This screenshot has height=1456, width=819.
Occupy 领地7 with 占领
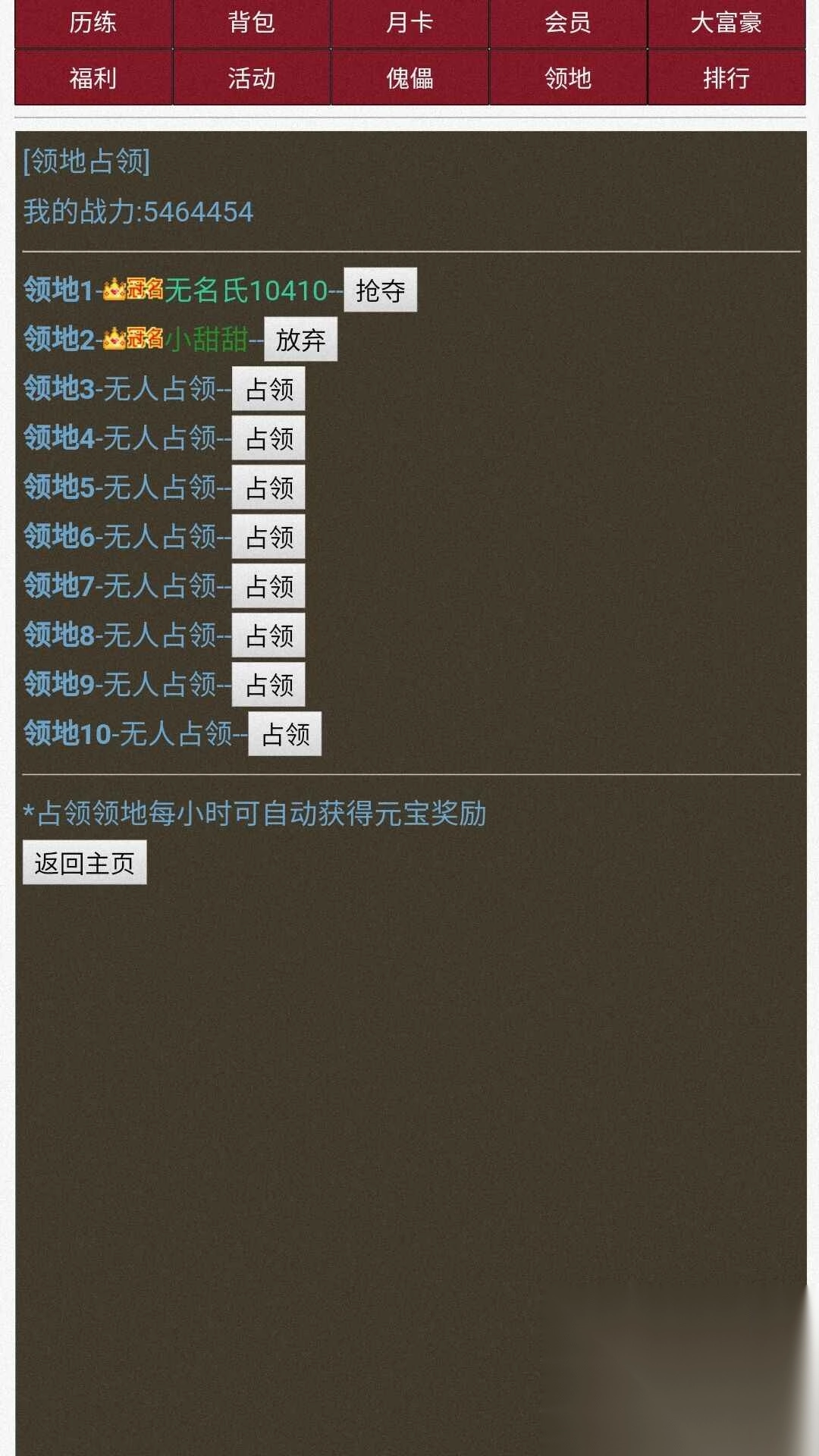pos(268,585)
